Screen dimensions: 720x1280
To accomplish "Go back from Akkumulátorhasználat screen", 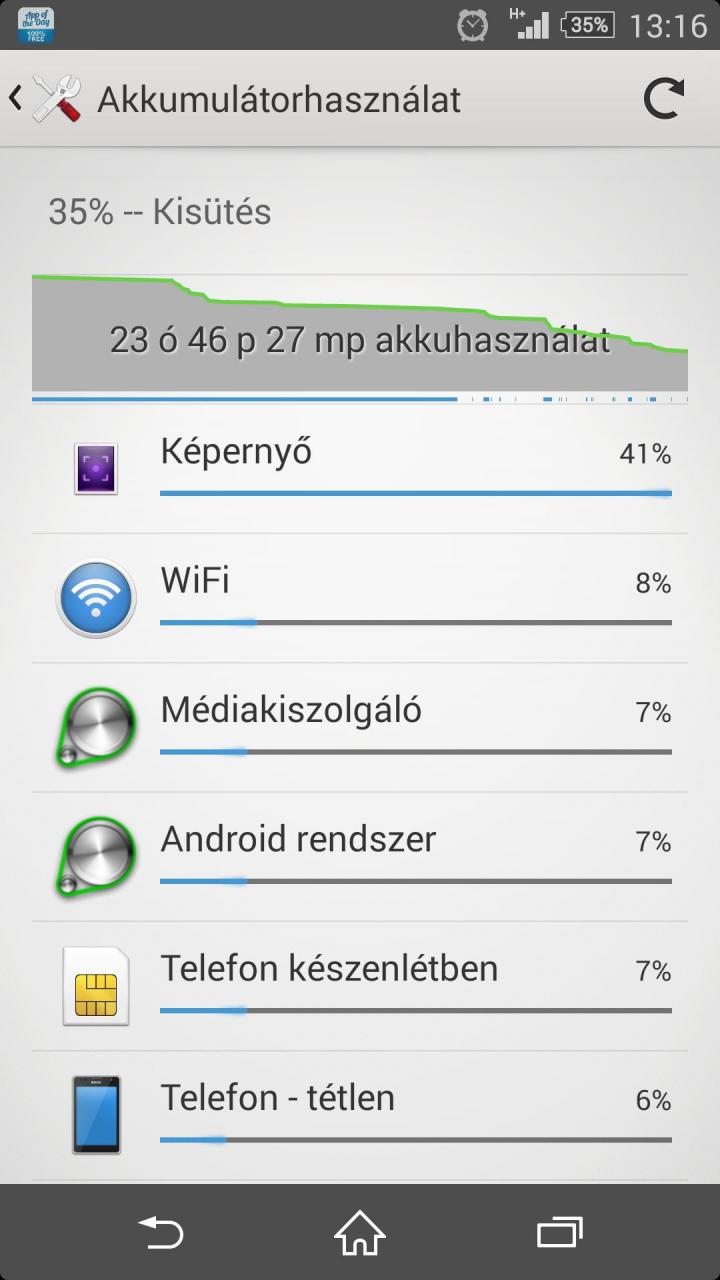I will tap(45, 99).
